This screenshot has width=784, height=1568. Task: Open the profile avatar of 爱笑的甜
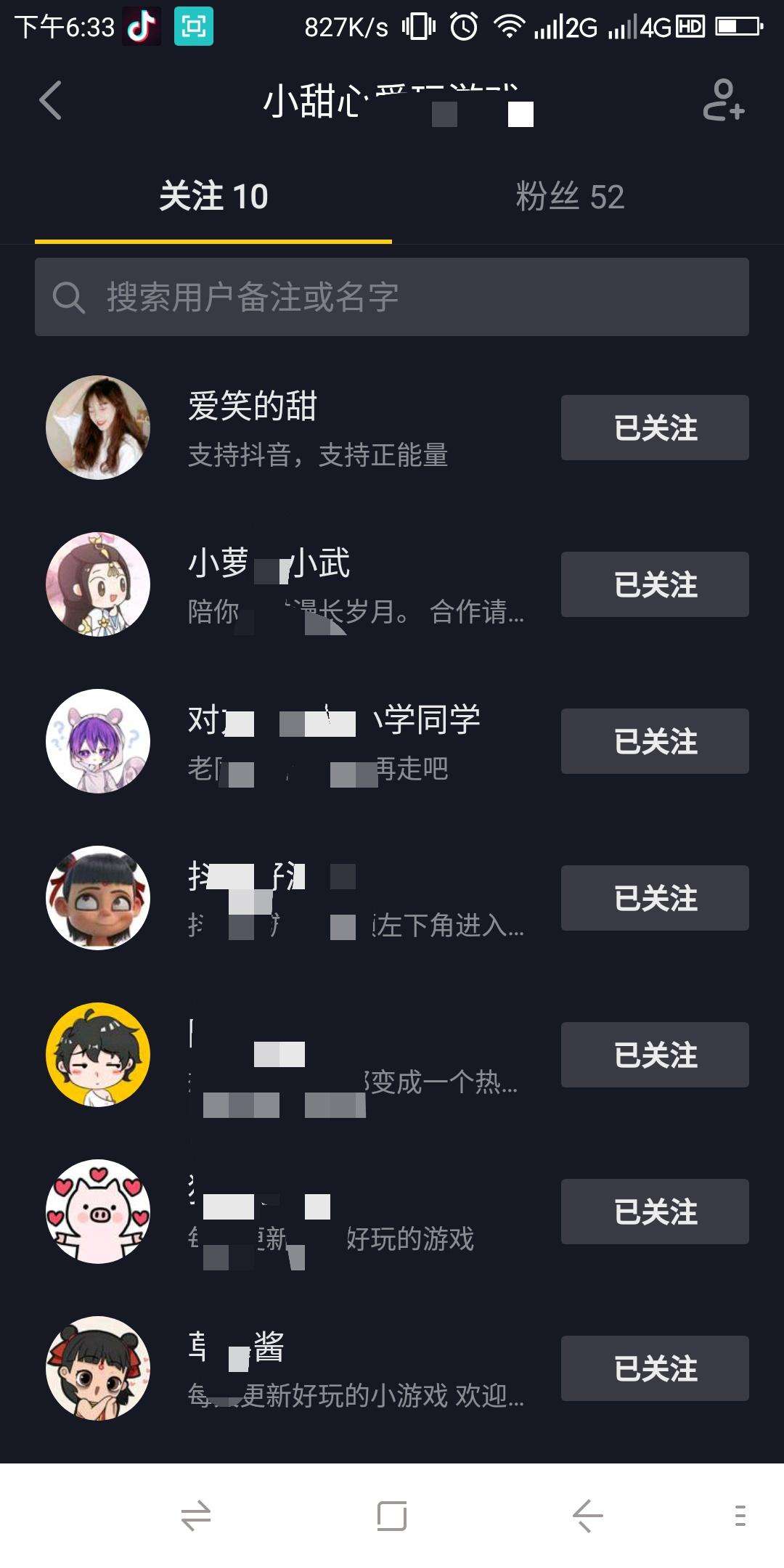point(98,427)
